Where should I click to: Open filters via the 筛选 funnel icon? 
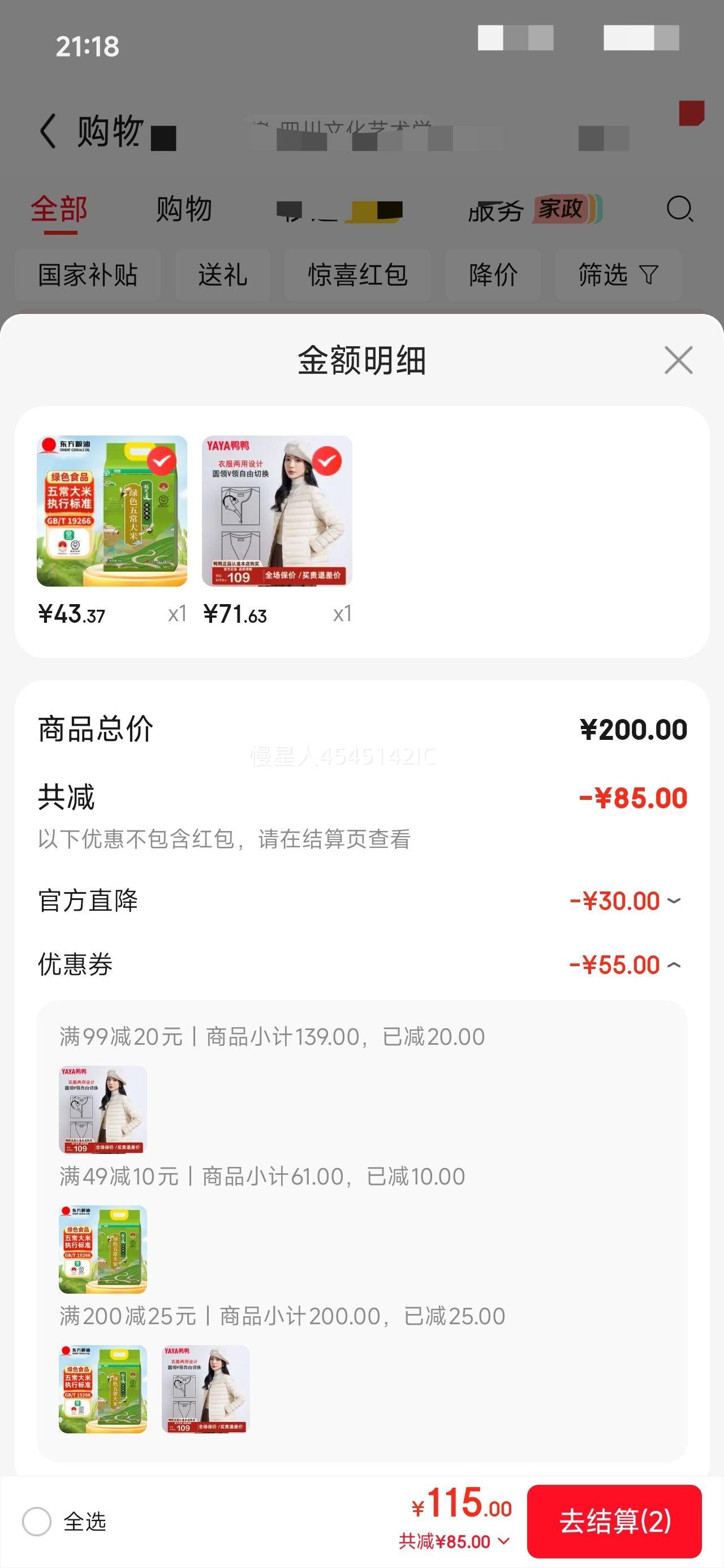617,275
